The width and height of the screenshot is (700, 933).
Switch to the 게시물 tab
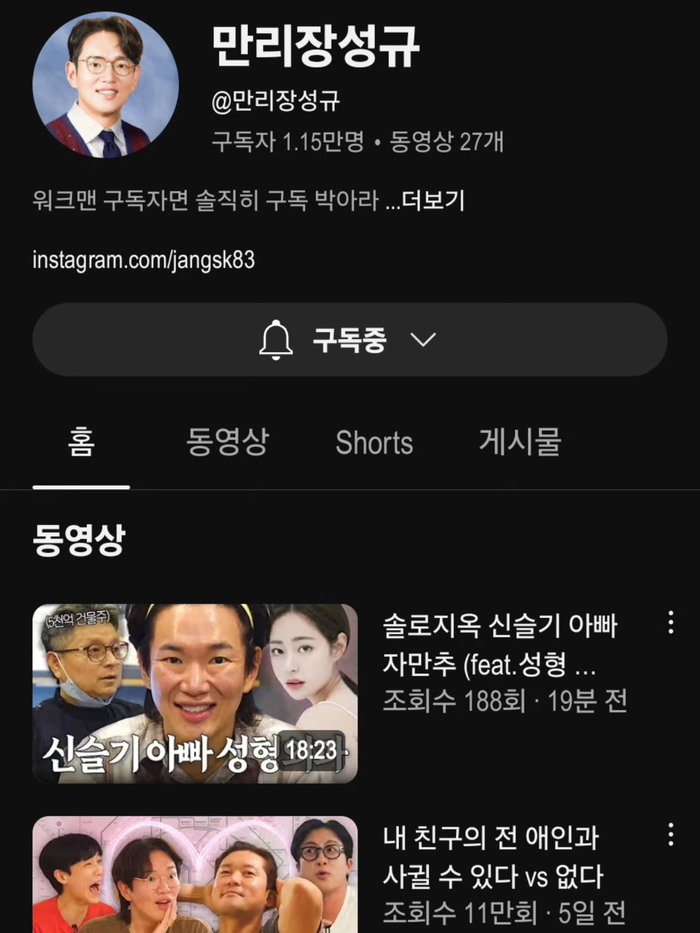click(x=520, y=442)
